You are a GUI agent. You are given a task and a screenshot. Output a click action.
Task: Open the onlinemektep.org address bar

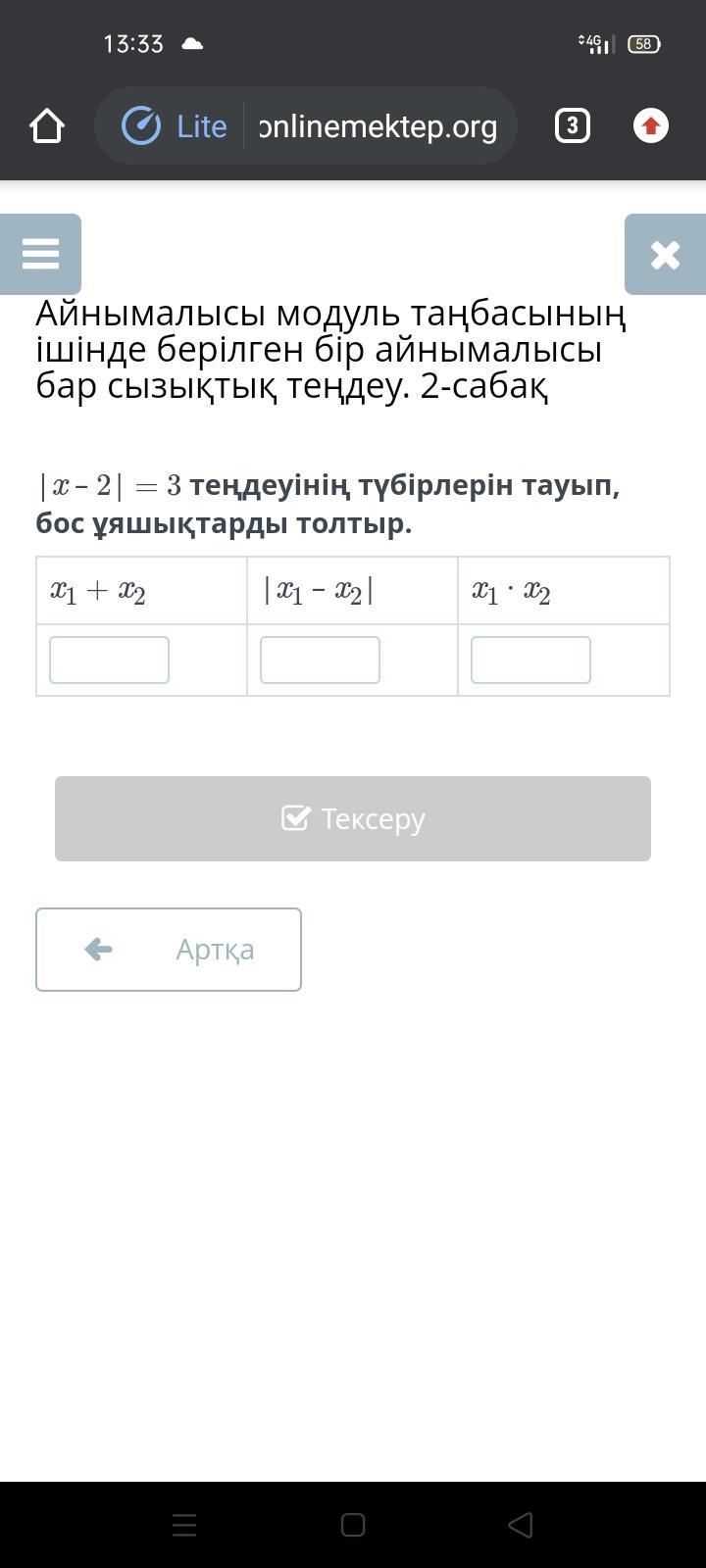coord(378,126)
